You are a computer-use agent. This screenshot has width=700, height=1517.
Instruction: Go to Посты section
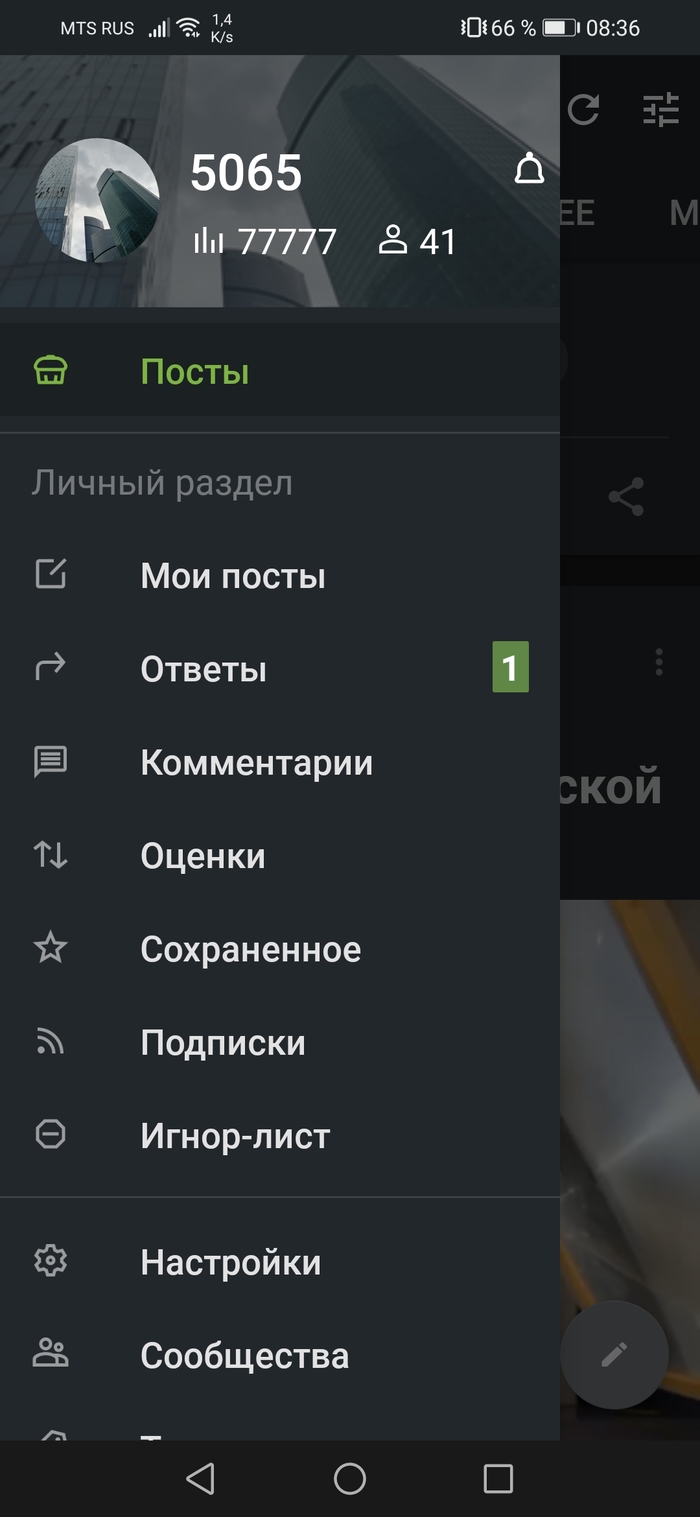click(x=194, y=372)
